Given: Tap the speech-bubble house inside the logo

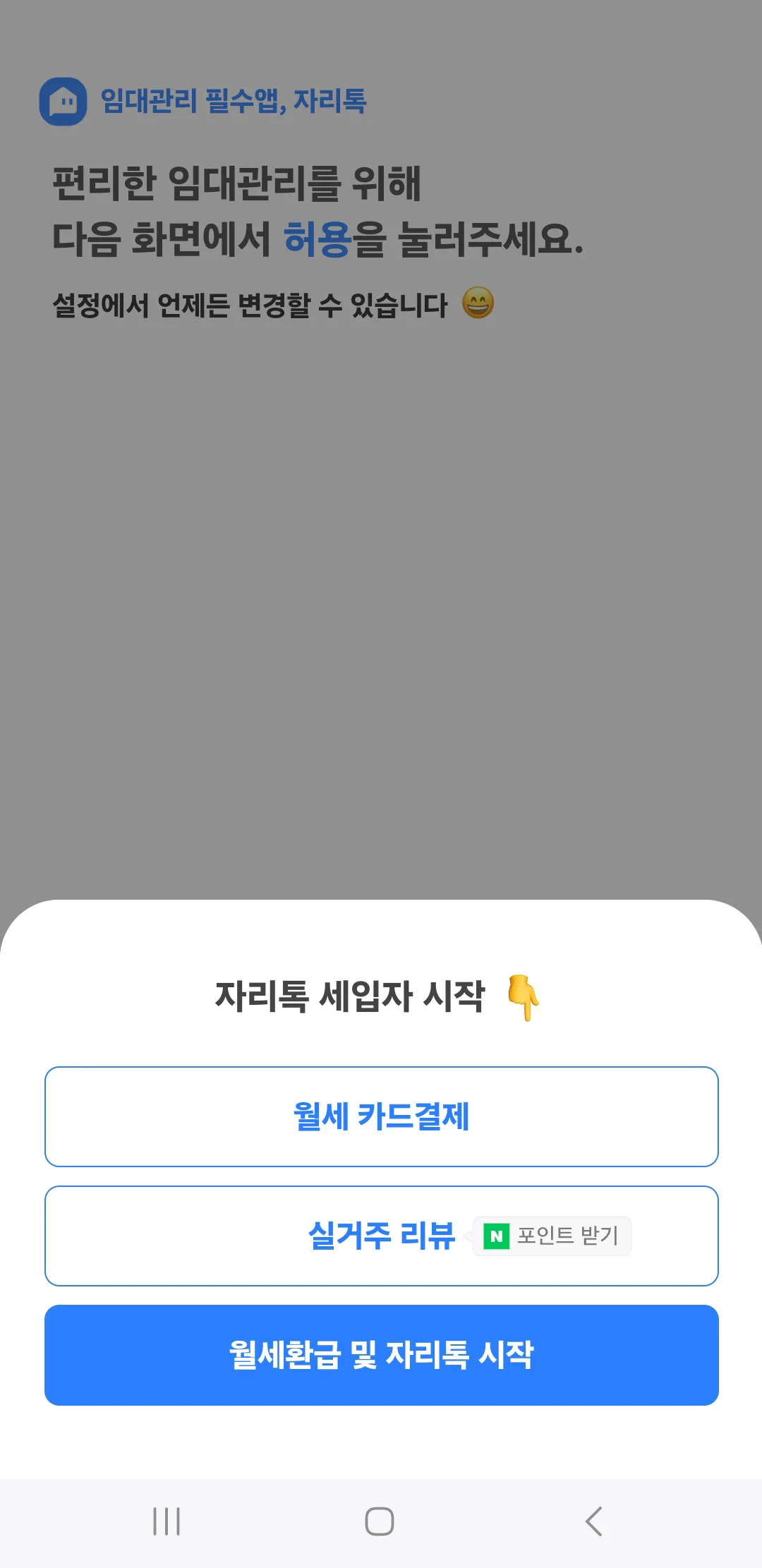Looking at the screenshot, I should pos(64,101).
